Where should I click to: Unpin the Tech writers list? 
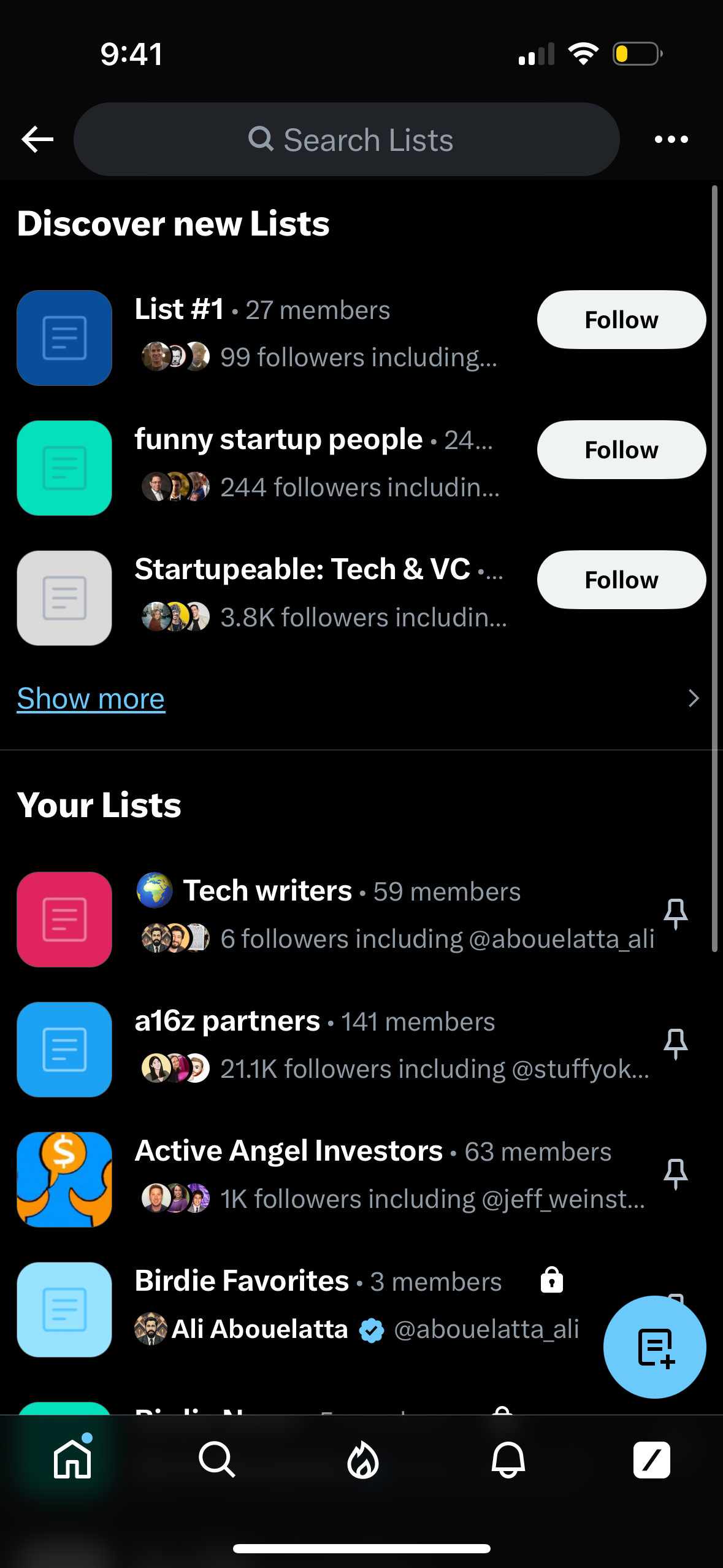675,915
